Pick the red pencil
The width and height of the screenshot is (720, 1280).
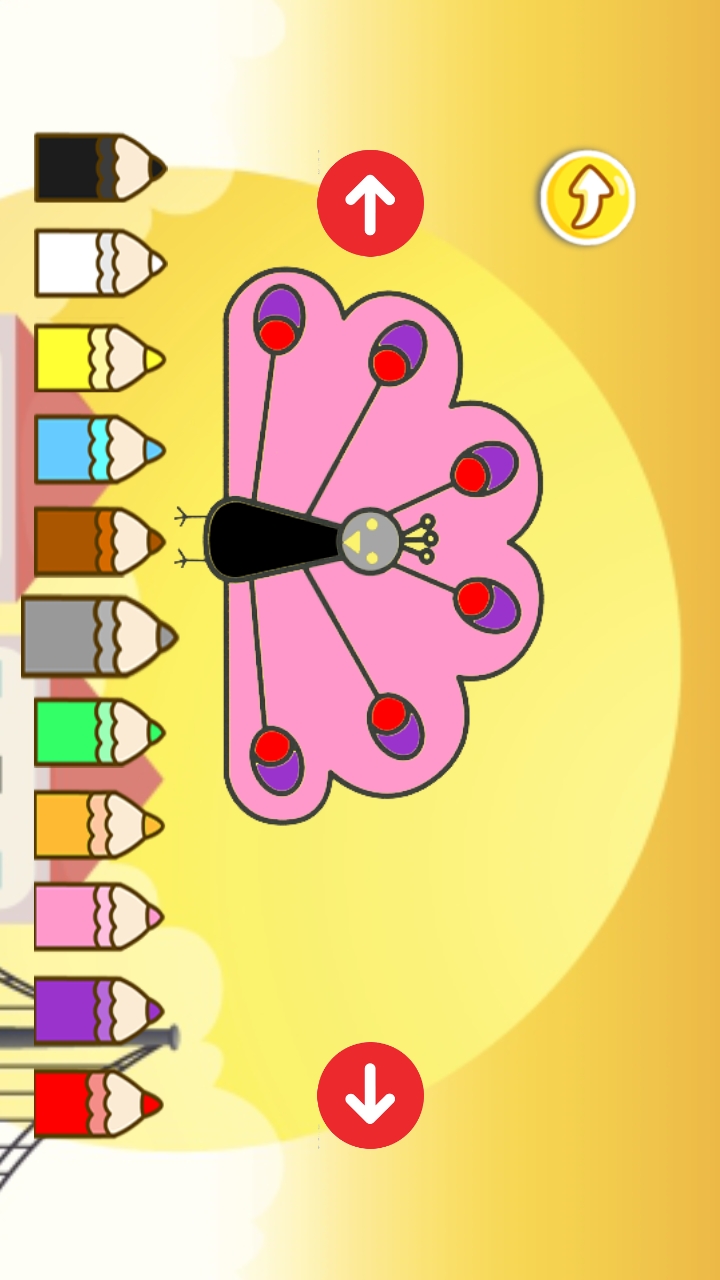pyautogui.click(x=98, y=1104)
